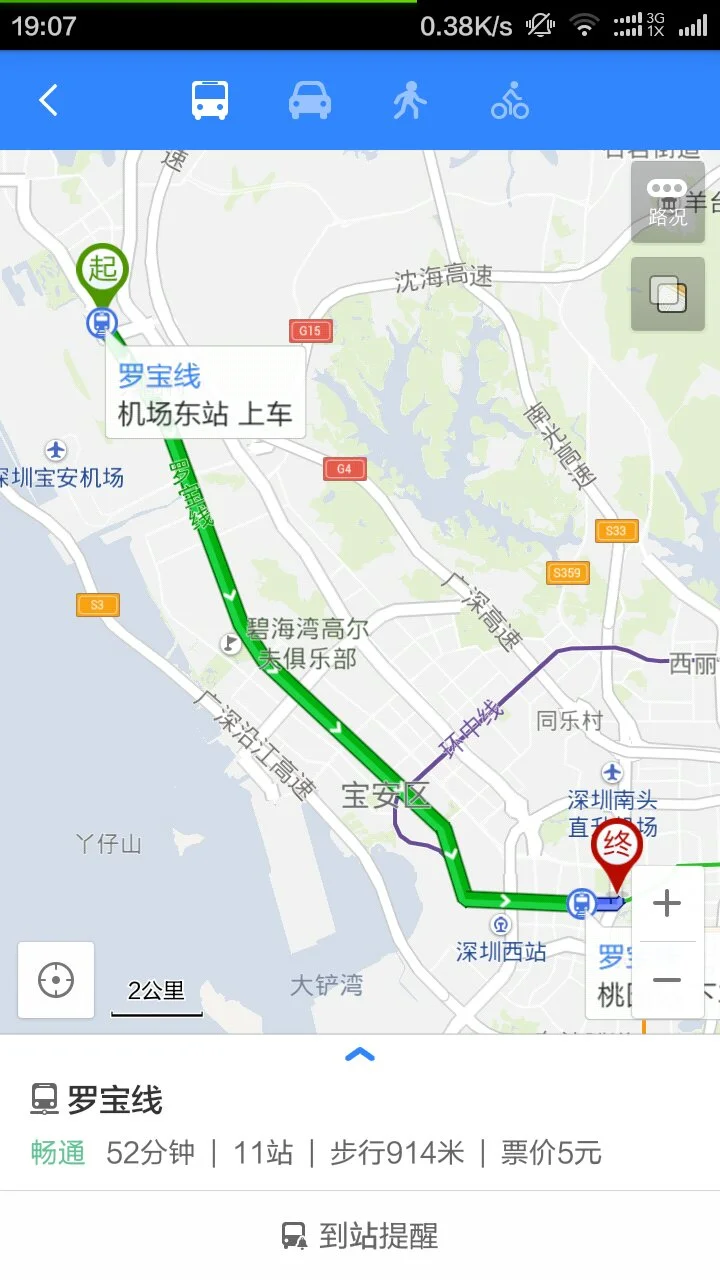Collapse the route panel via up chevron
This screenshot has width=720, height=1280.
click(360, 1055)
